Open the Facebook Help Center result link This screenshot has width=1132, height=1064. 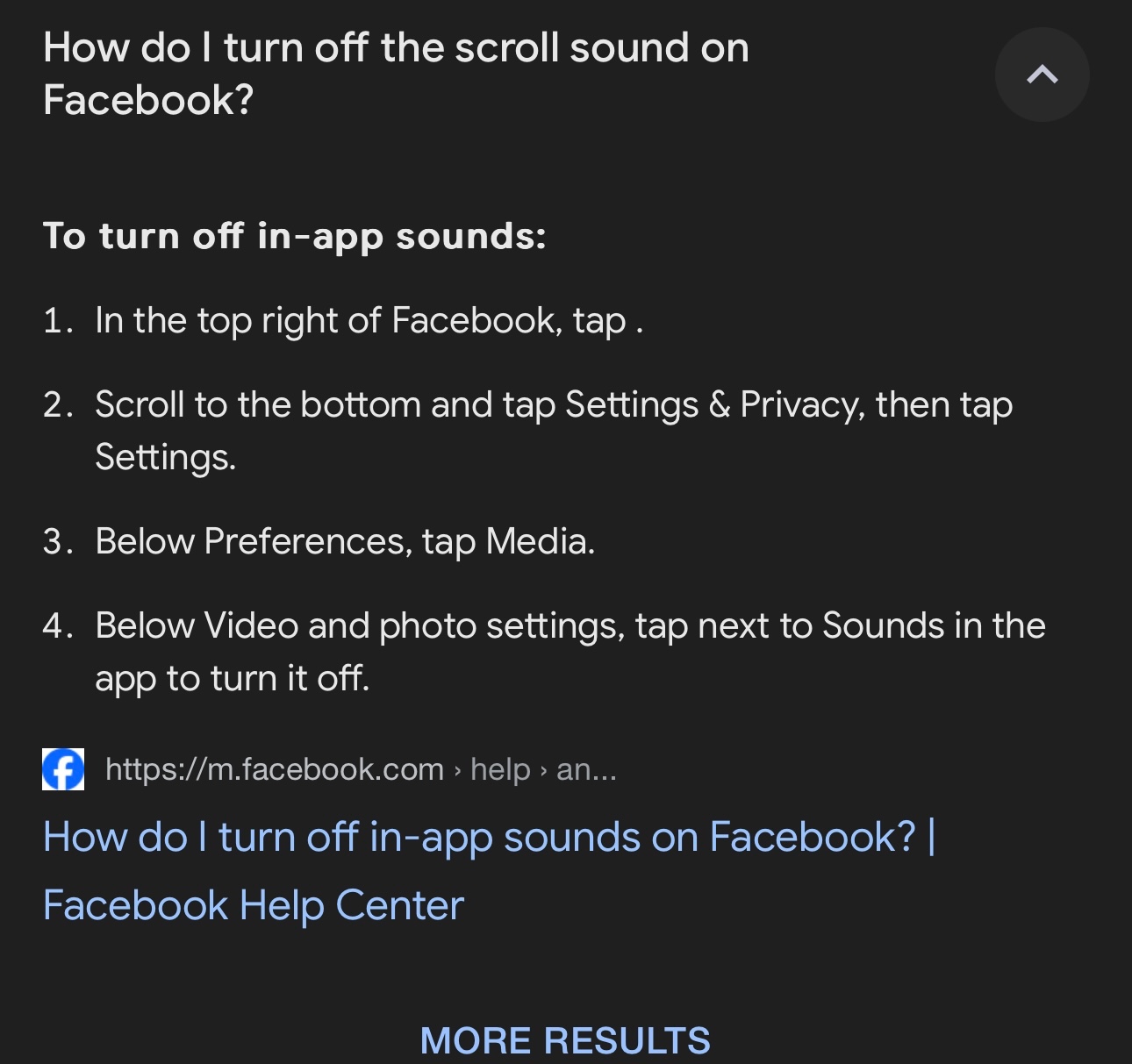[x=489, y=871]
